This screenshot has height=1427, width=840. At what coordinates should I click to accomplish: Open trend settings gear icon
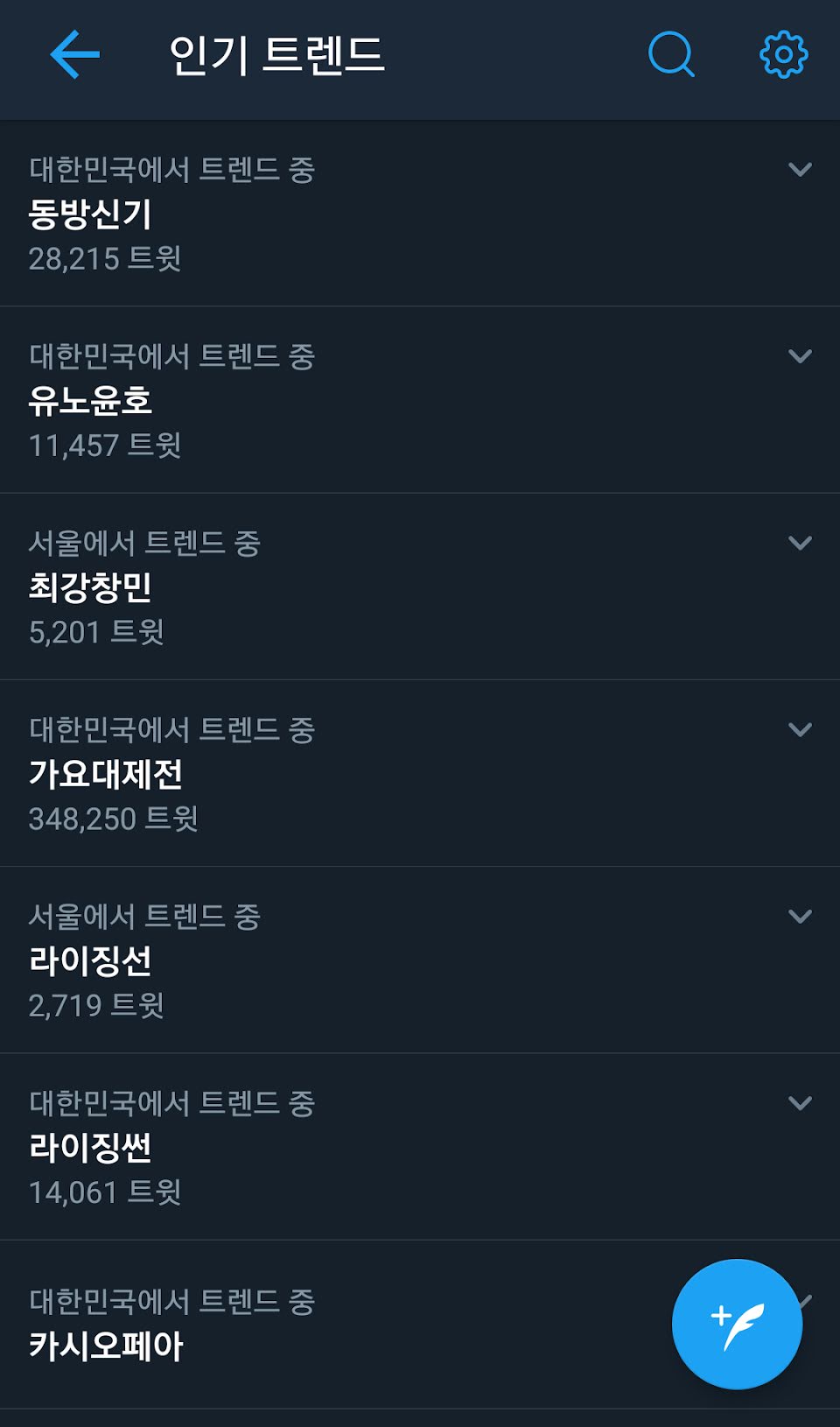[x=783, y=55]
